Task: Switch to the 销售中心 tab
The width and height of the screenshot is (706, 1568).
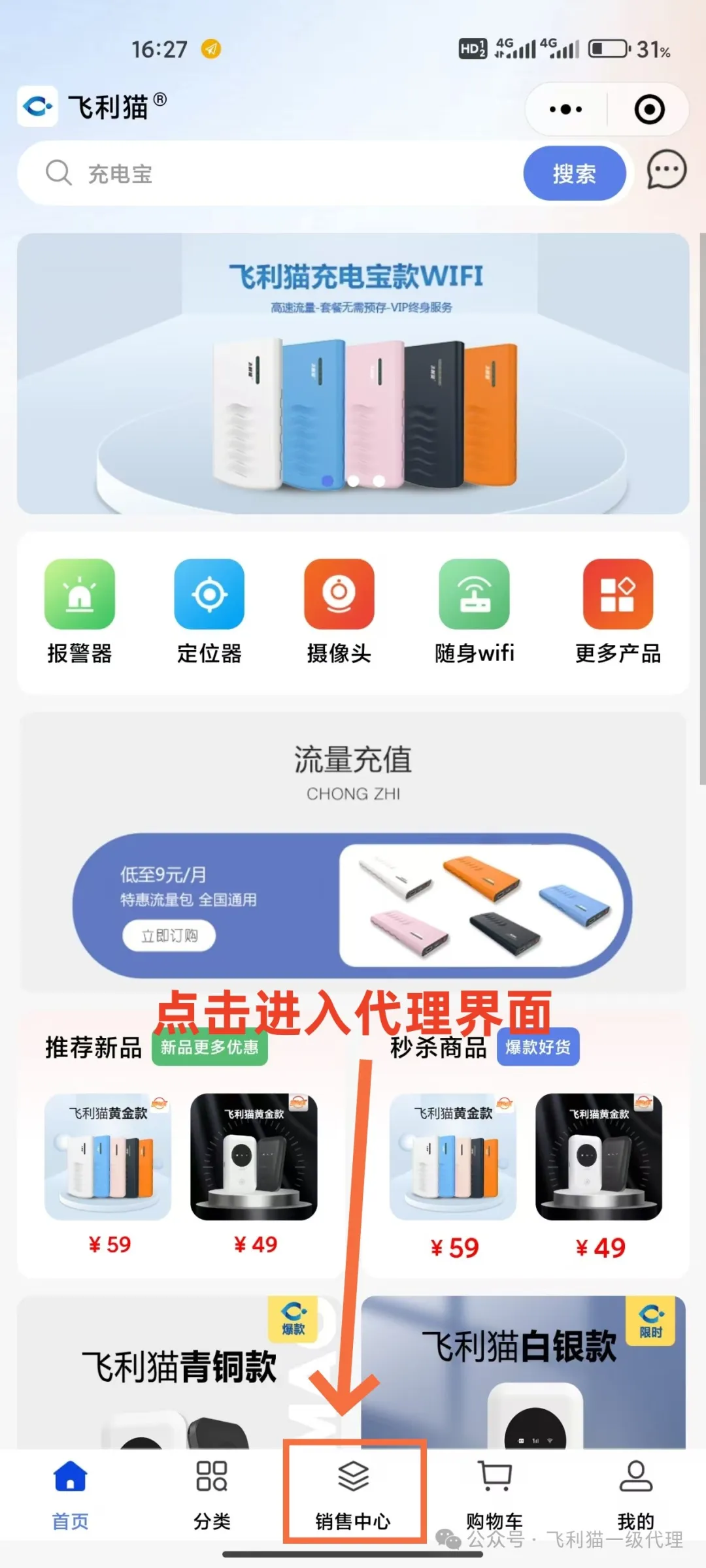Action: point(353,1494)
